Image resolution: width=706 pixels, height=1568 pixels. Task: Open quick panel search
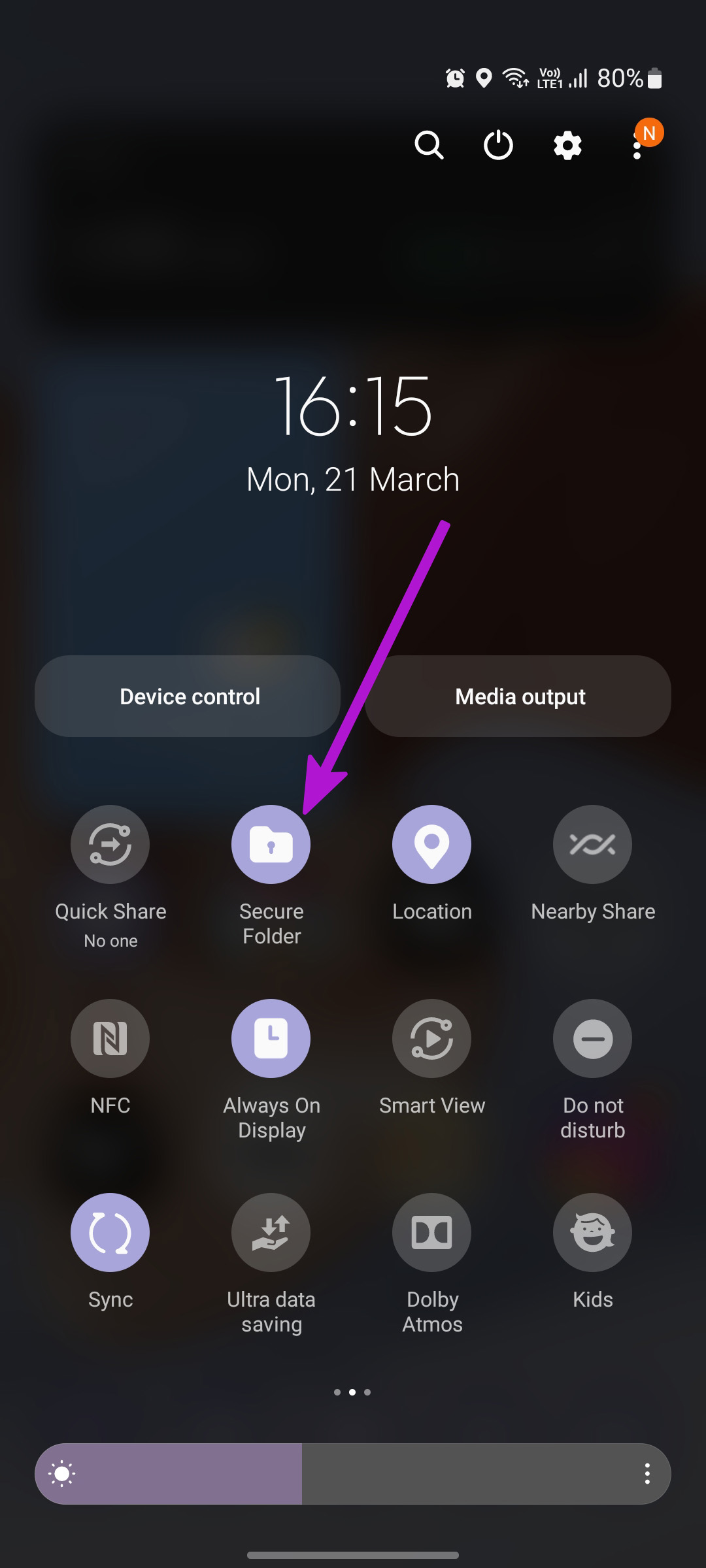tap(429, 145)
